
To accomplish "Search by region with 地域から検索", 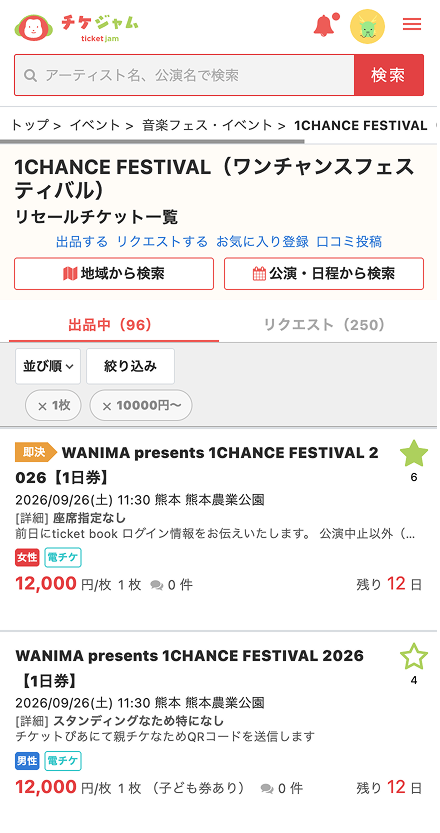I will [114, 274].
